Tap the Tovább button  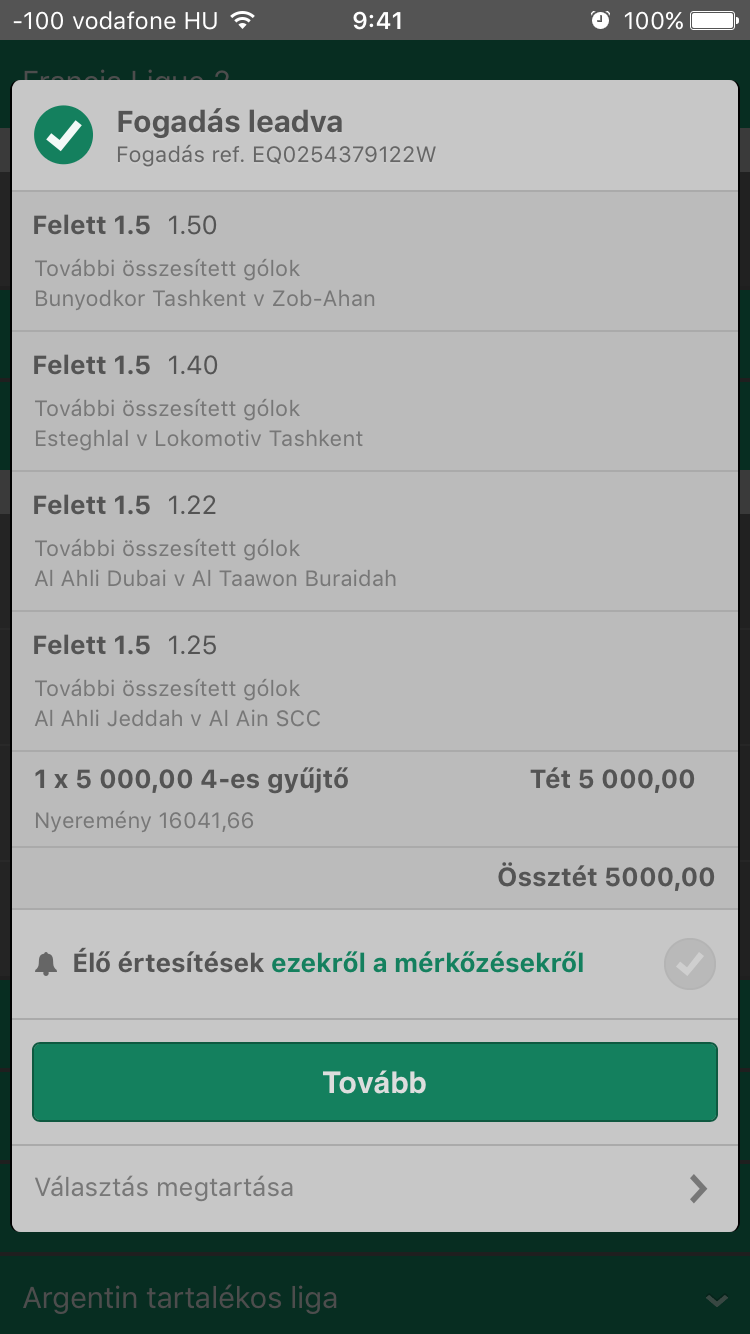(x=374, y=1082)
